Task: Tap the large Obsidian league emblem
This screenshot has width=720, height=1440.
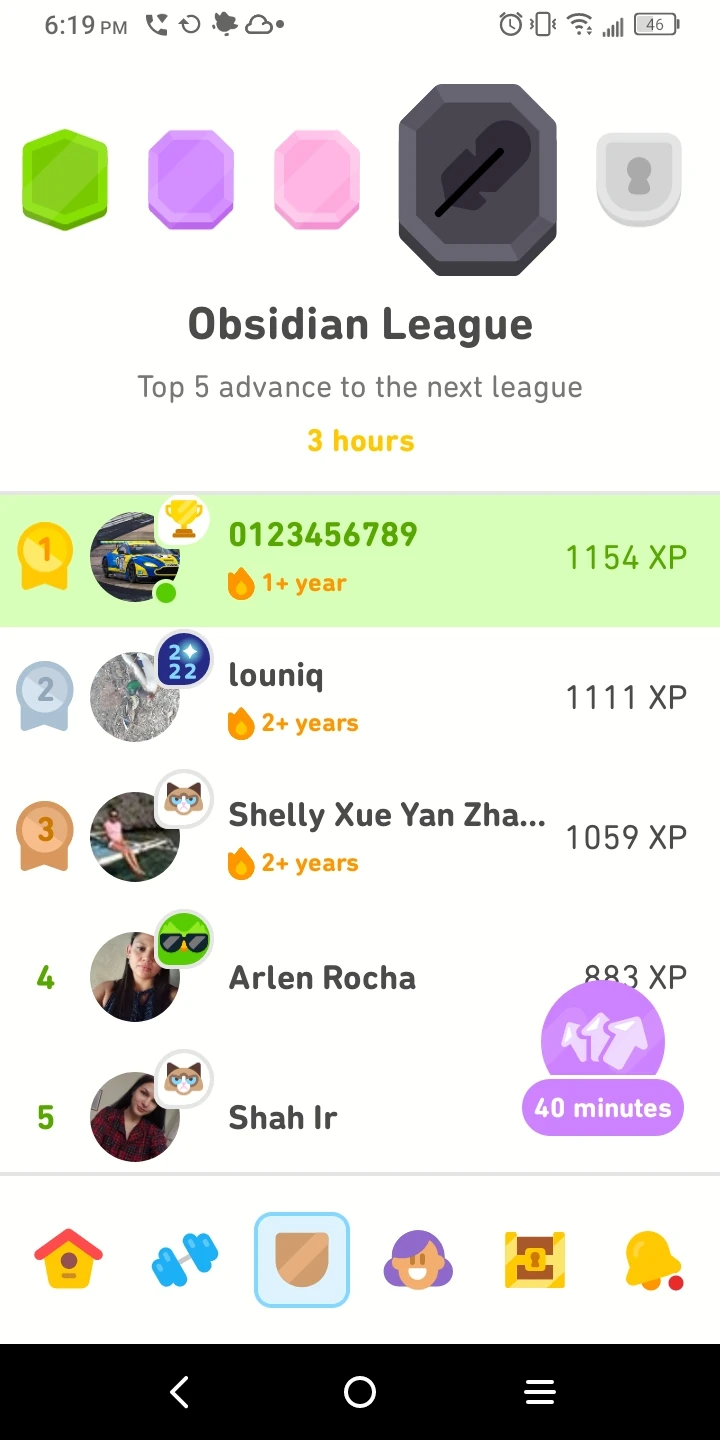Action: click(x=477, y=181)
